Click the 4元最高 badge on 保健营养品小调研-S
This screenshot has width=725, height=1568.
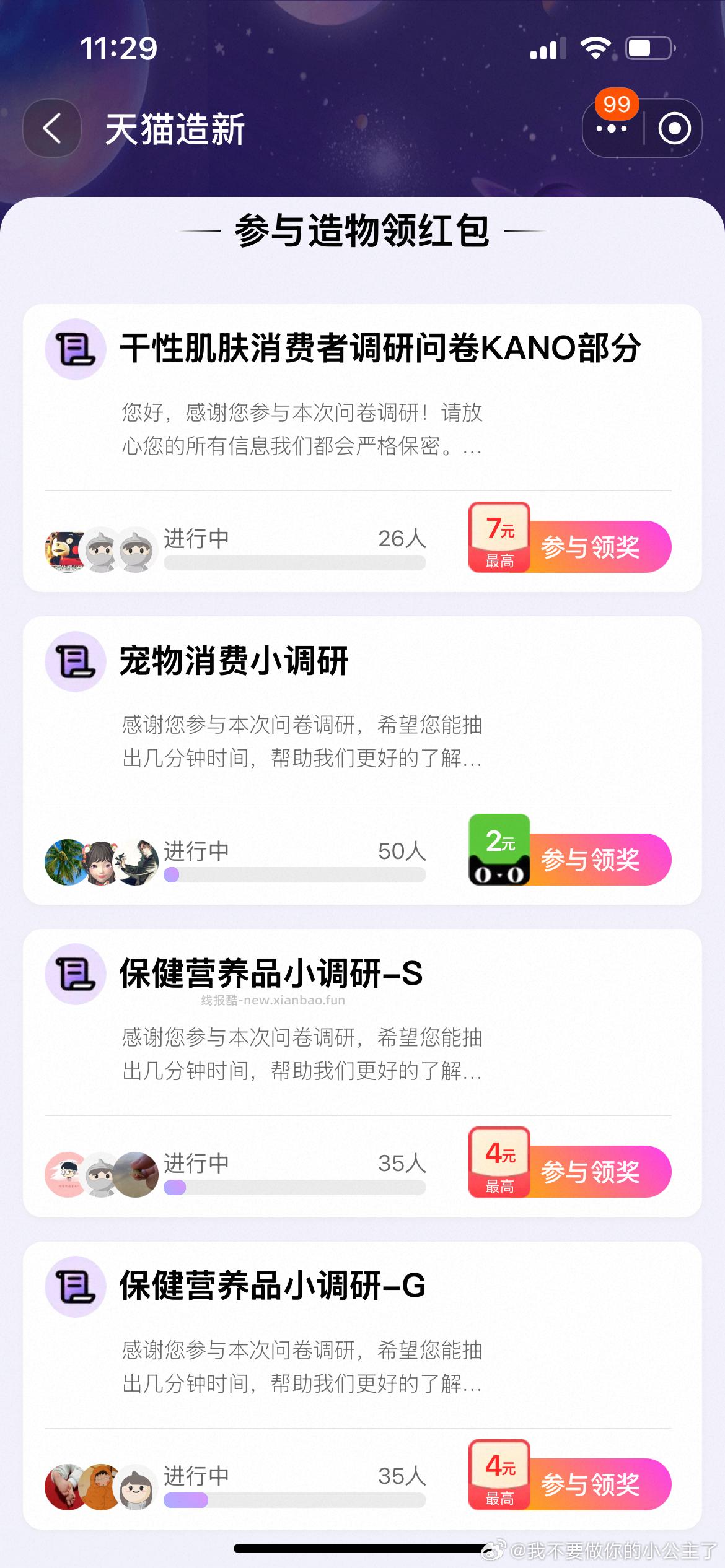pyautogui.click(x=499, y=1167)
